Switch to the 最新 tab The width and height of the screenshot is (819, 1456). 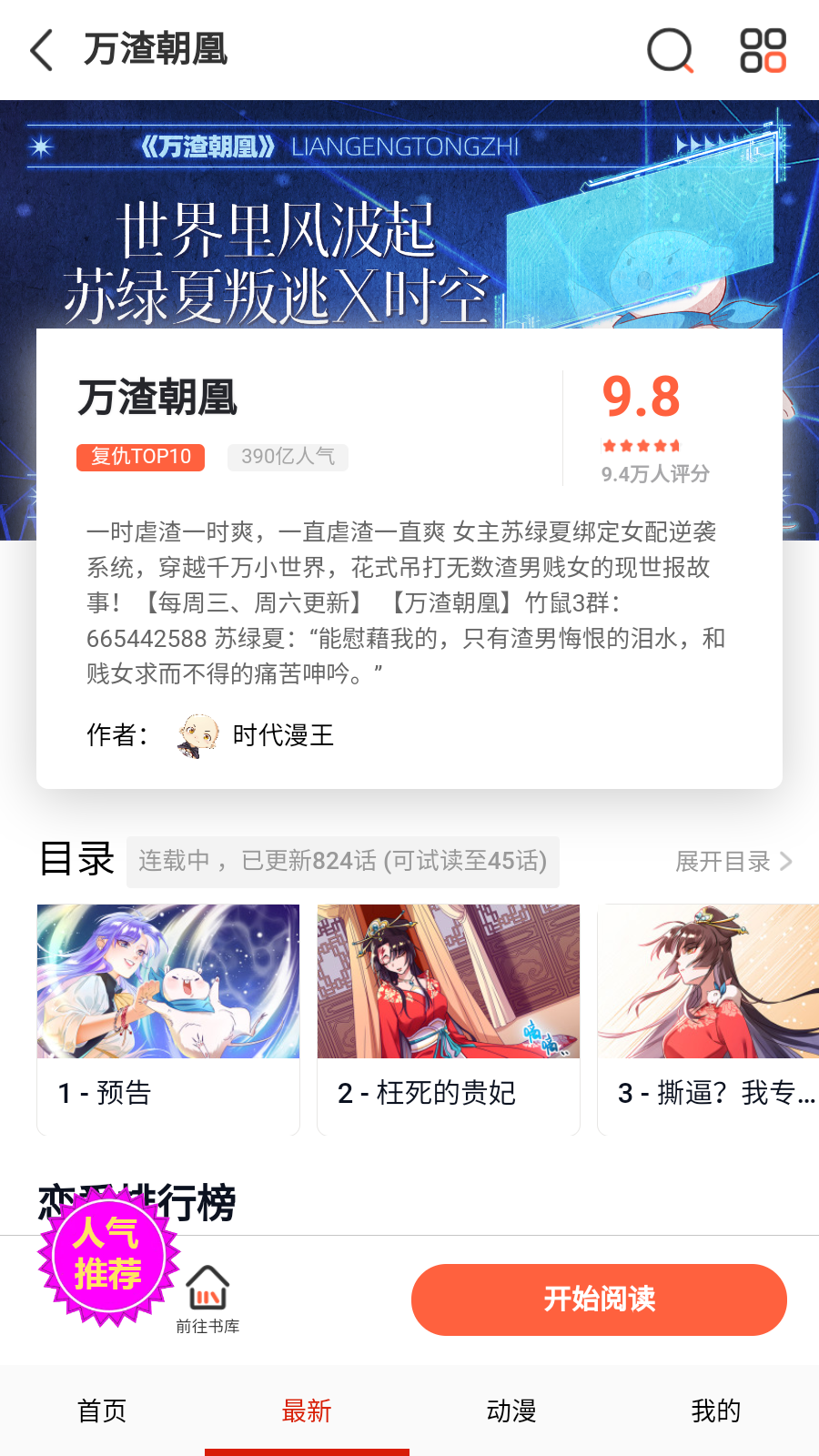coord(307,1410)
